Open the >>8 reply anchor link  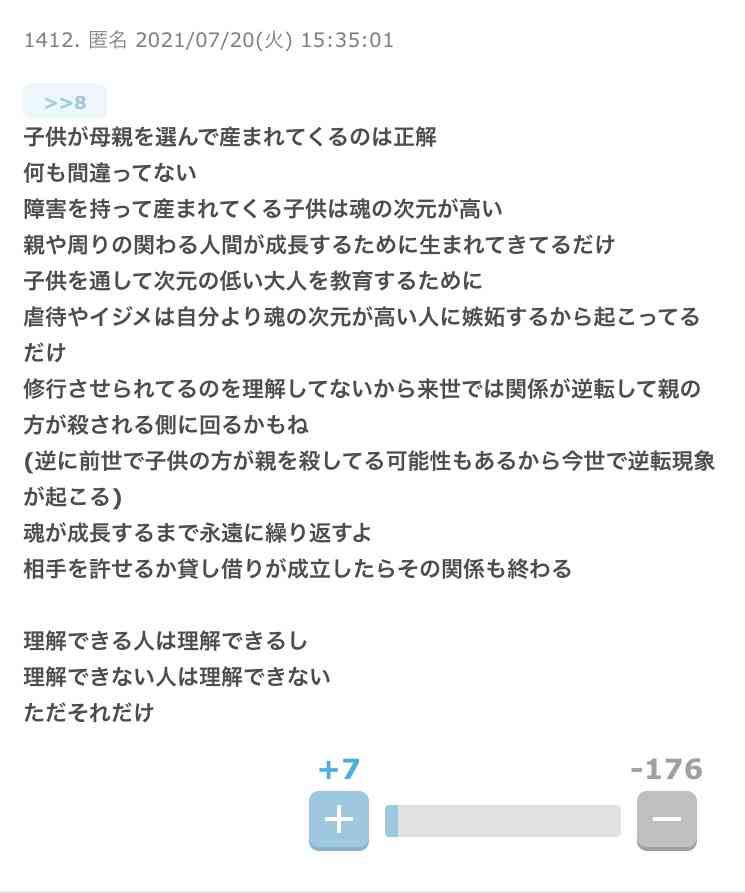pos(65,103)
